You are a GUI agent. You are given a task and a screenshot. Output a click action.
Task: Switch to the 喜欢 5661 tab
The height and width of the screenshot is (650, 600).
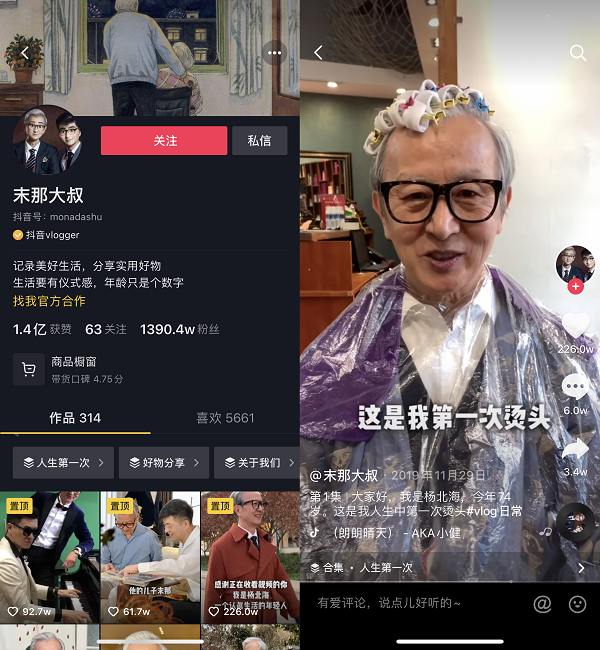[225, 418]
